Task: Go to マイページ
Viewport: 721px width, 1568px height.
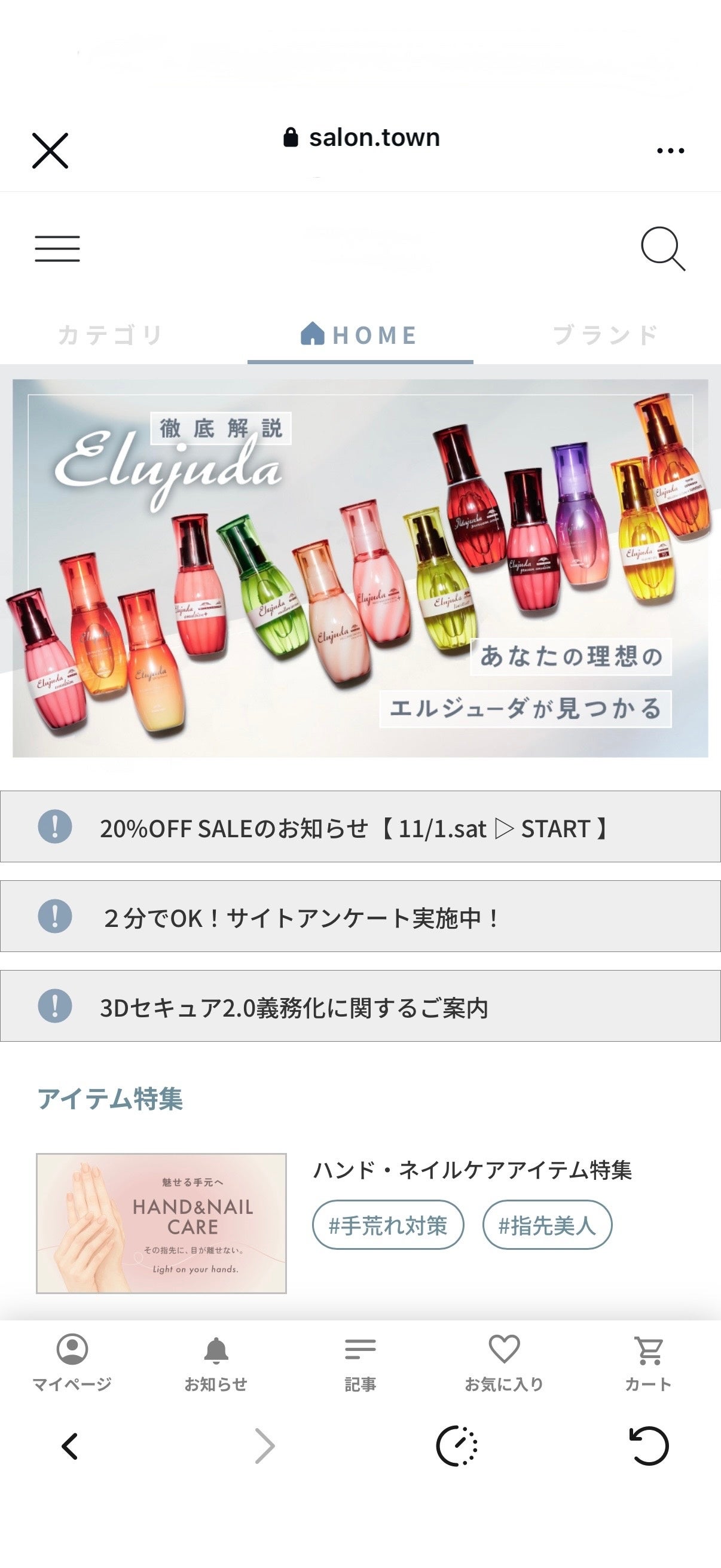Action: [72, 1362]
